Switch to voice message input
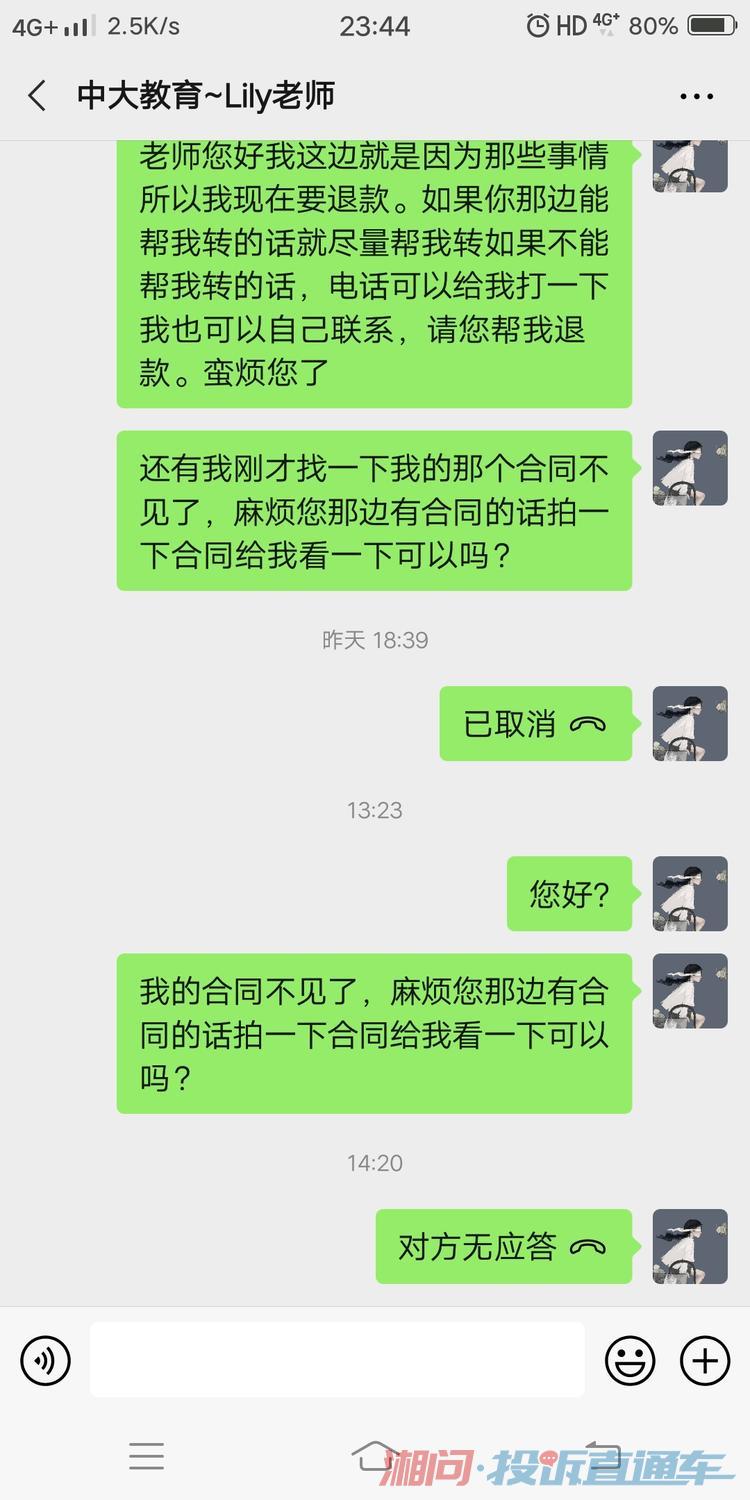The height and width of the screenshot is (1500, 750). [45, 1360]
